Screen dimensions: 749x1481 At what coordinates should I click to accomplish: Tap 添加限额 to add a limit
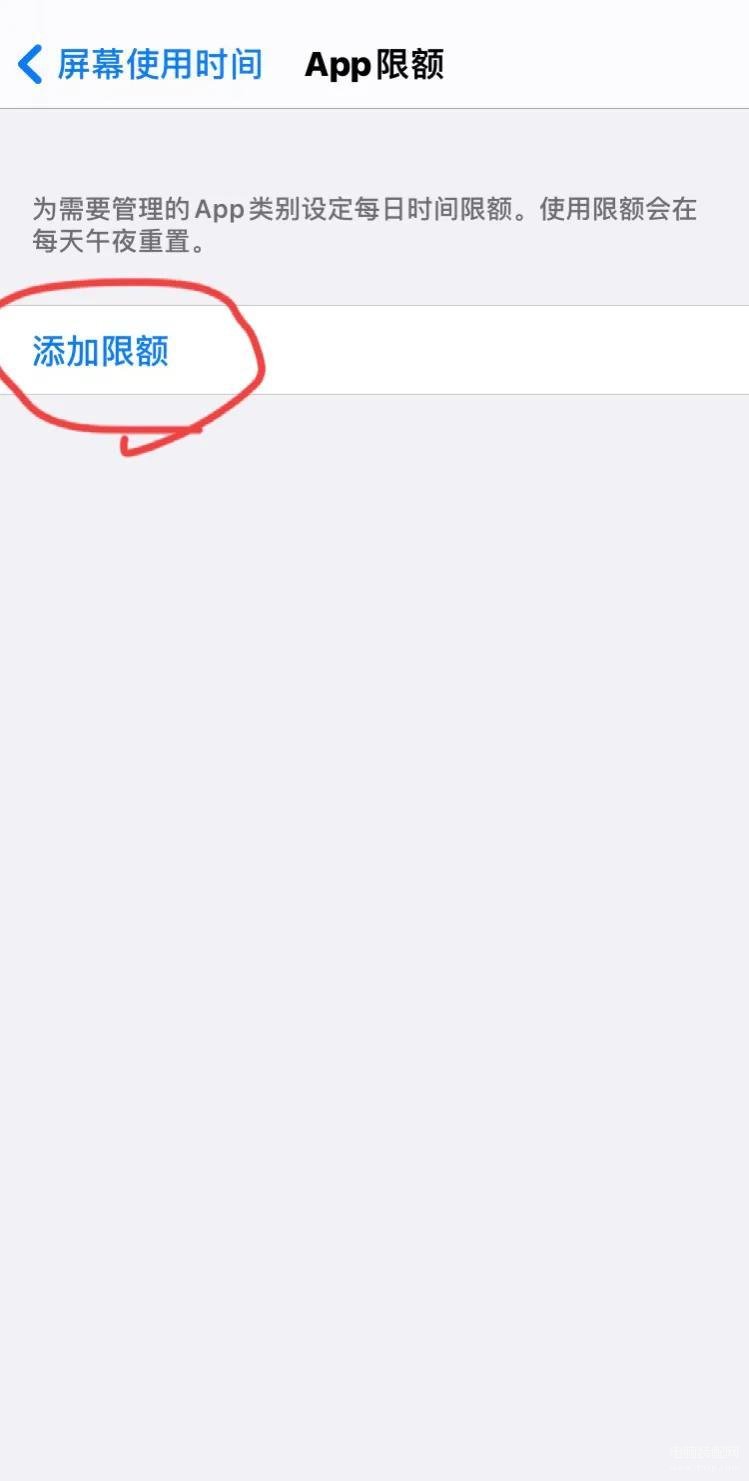point(374,350)
